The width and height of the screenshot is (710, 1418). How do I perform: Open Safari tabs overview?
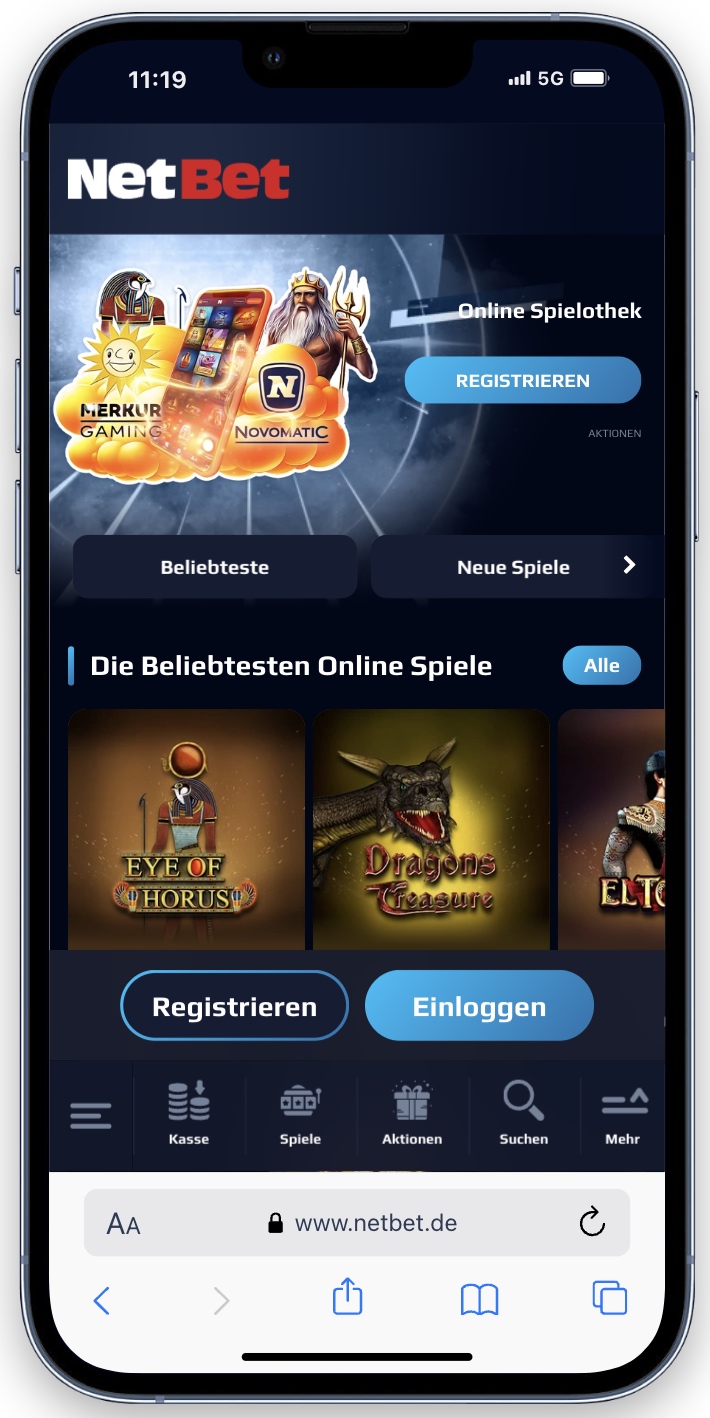(610, 1299)
